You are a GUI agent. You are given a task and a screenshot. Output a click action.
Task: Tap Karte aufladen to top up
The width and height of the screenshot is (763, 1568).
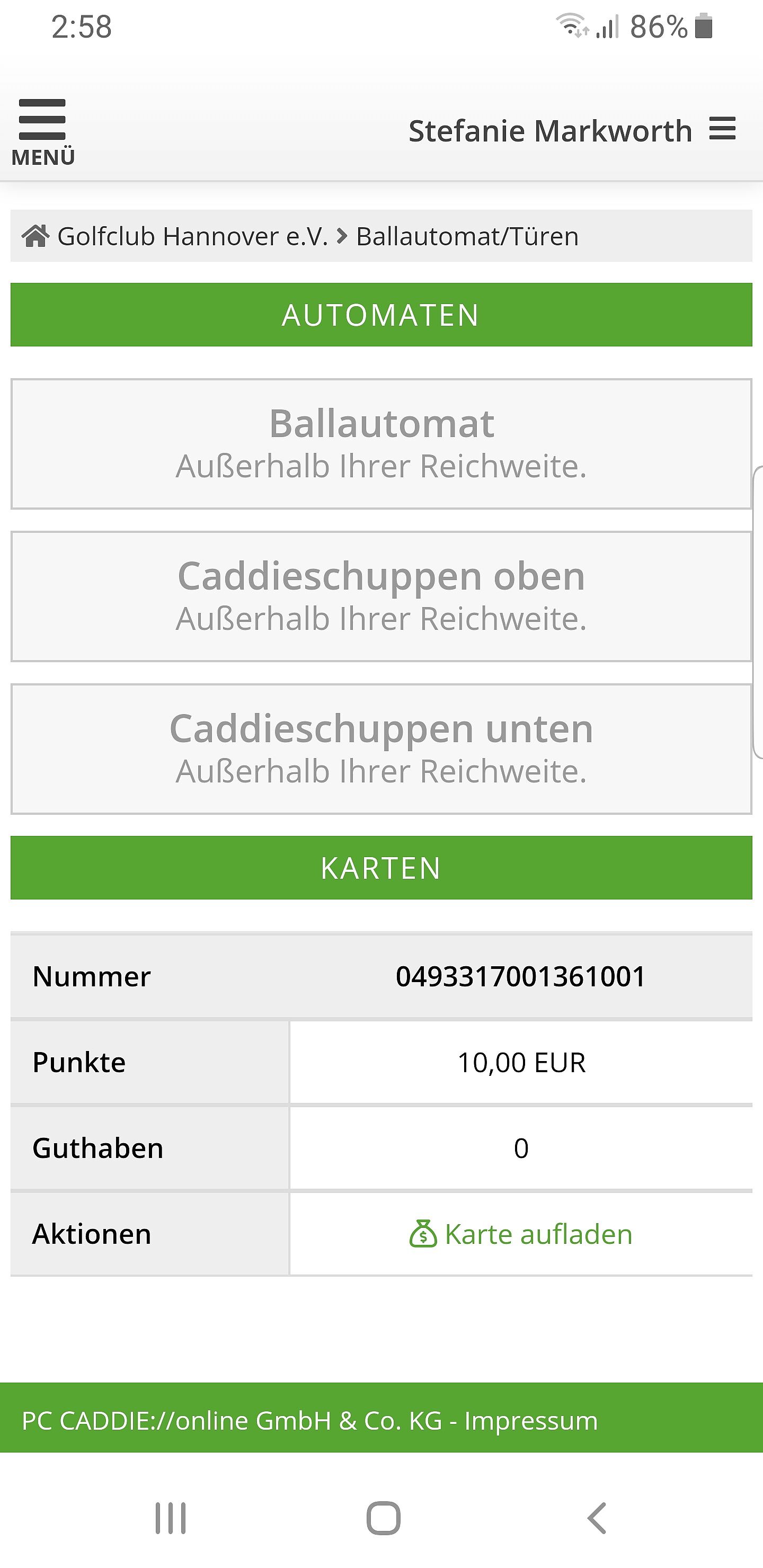[x=521, y=1234]
